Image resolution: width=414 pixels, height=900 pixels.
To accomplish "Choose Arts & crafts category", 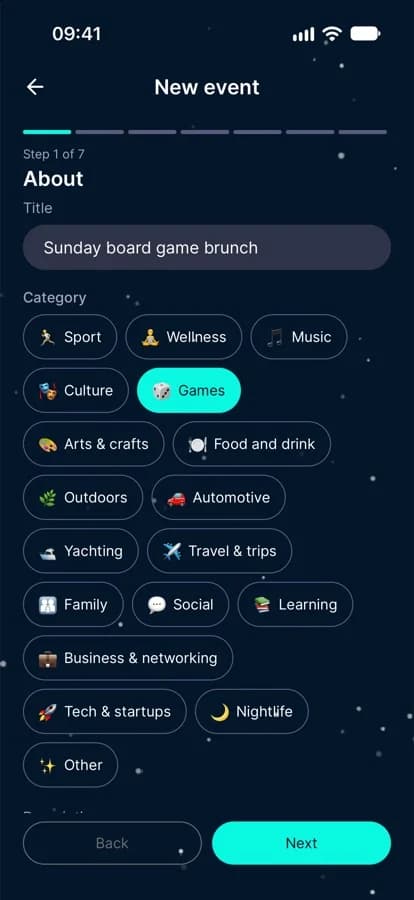I will pyautogui.click(x=94, y=444).
